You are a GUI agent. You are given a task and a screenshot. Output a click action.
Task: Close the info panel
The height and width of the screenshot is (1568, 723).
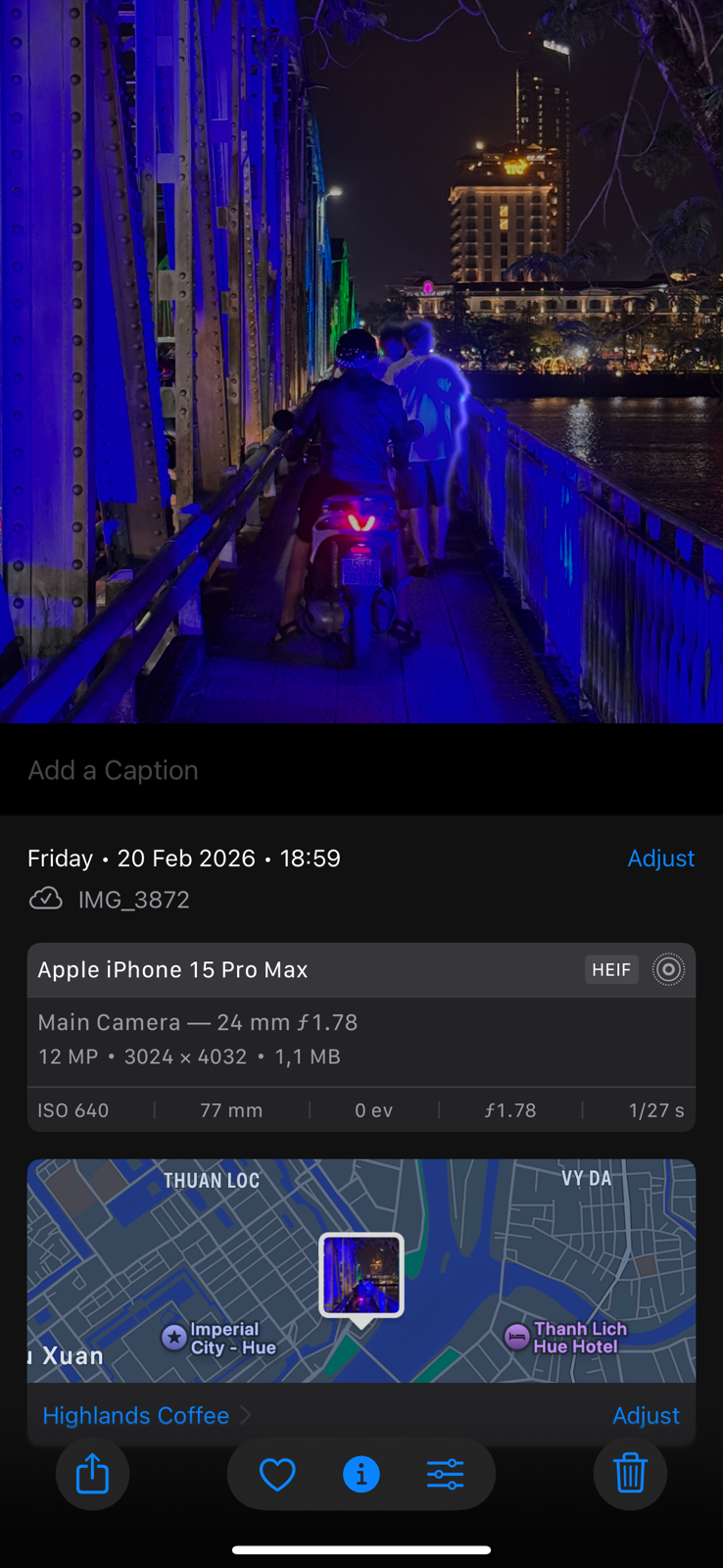(361, 1474)
